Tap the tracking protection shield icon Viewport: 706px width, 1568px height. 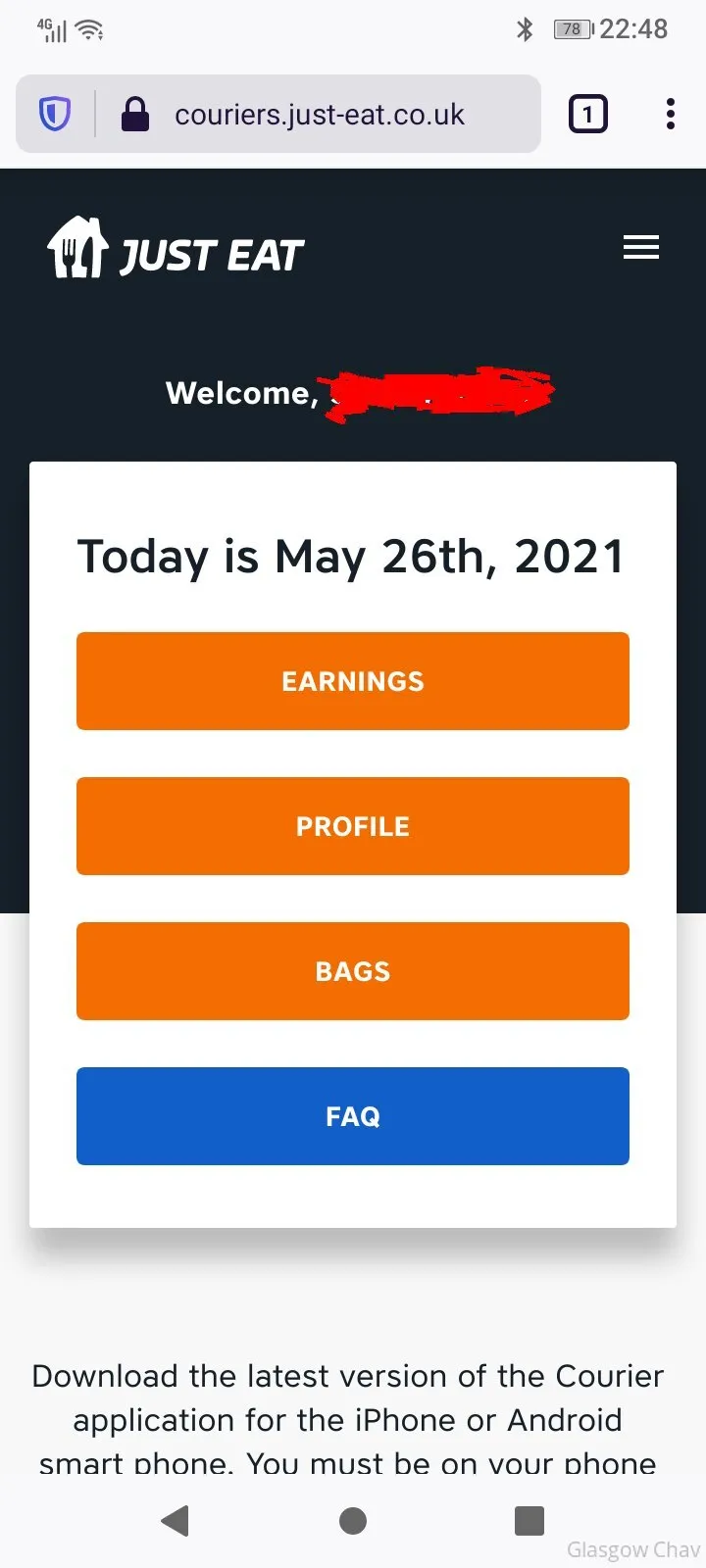pyautogui.click(x=55, y=115)
